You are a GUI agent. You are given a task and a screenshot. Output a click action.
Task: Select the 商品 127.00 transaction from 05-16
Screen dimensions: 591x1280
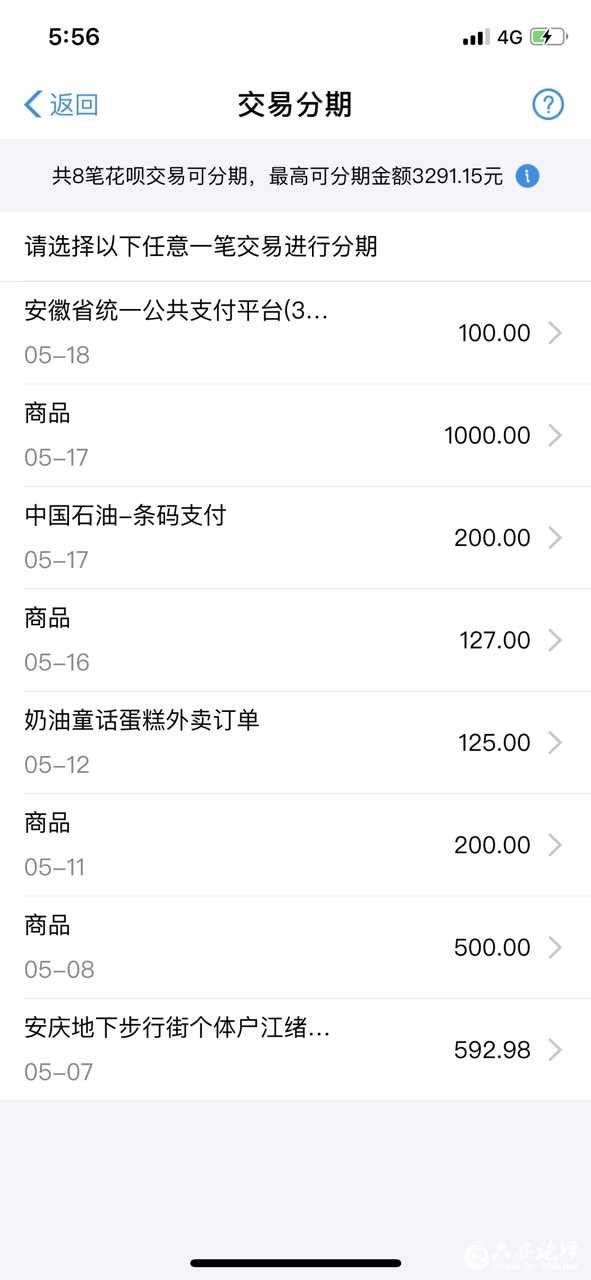(295, 641)
